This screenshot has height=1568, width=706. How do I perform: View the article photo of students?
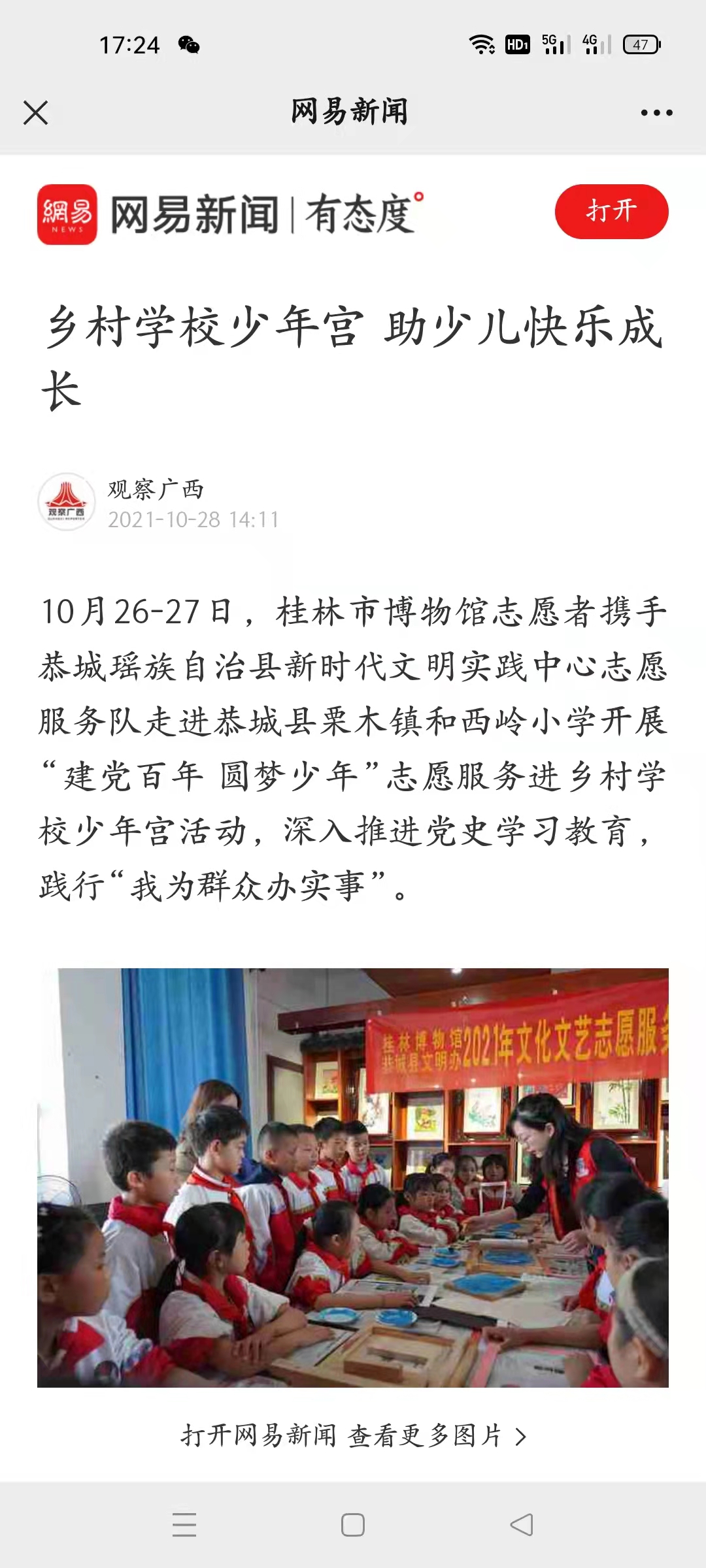coord(353,1177)
